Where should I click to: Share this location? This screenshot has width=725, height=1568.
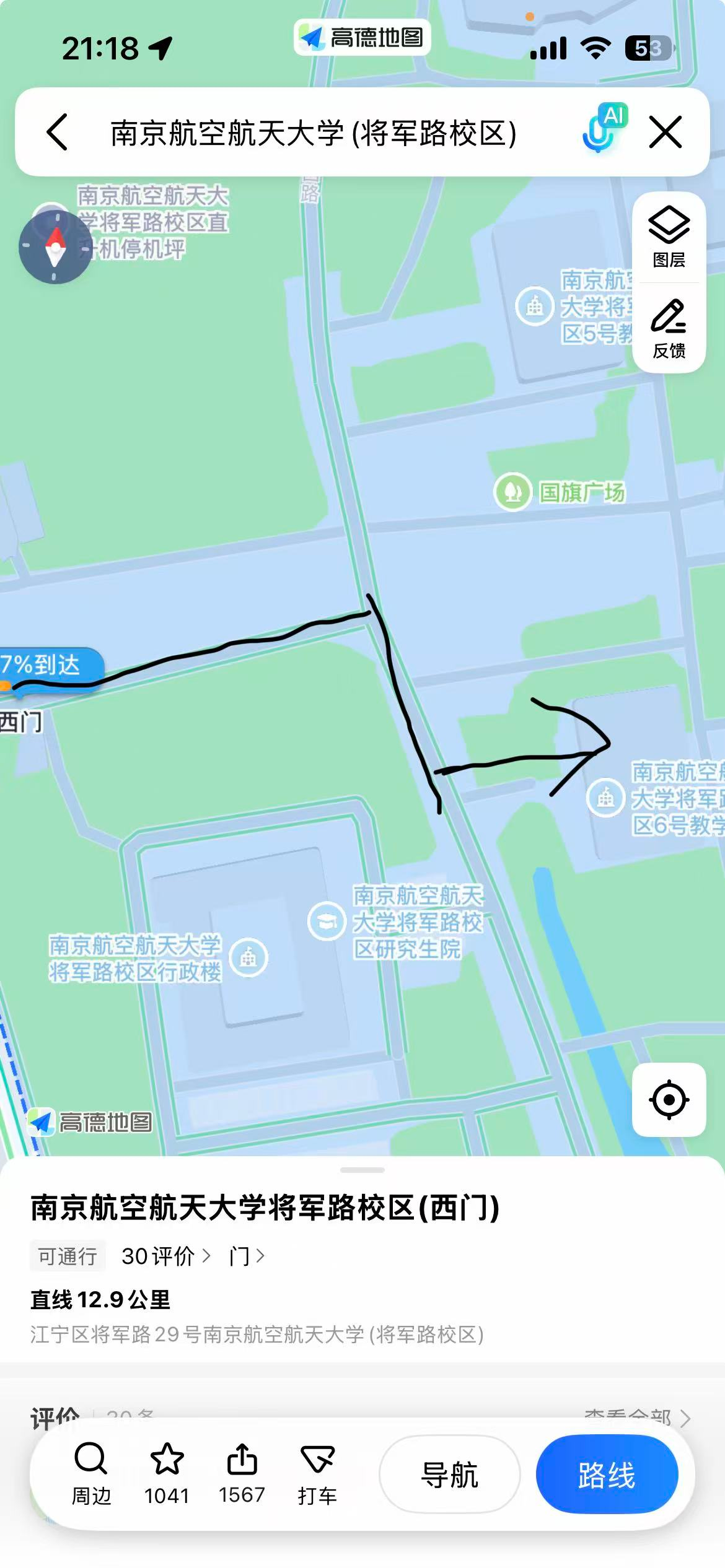pos(242,1473)
